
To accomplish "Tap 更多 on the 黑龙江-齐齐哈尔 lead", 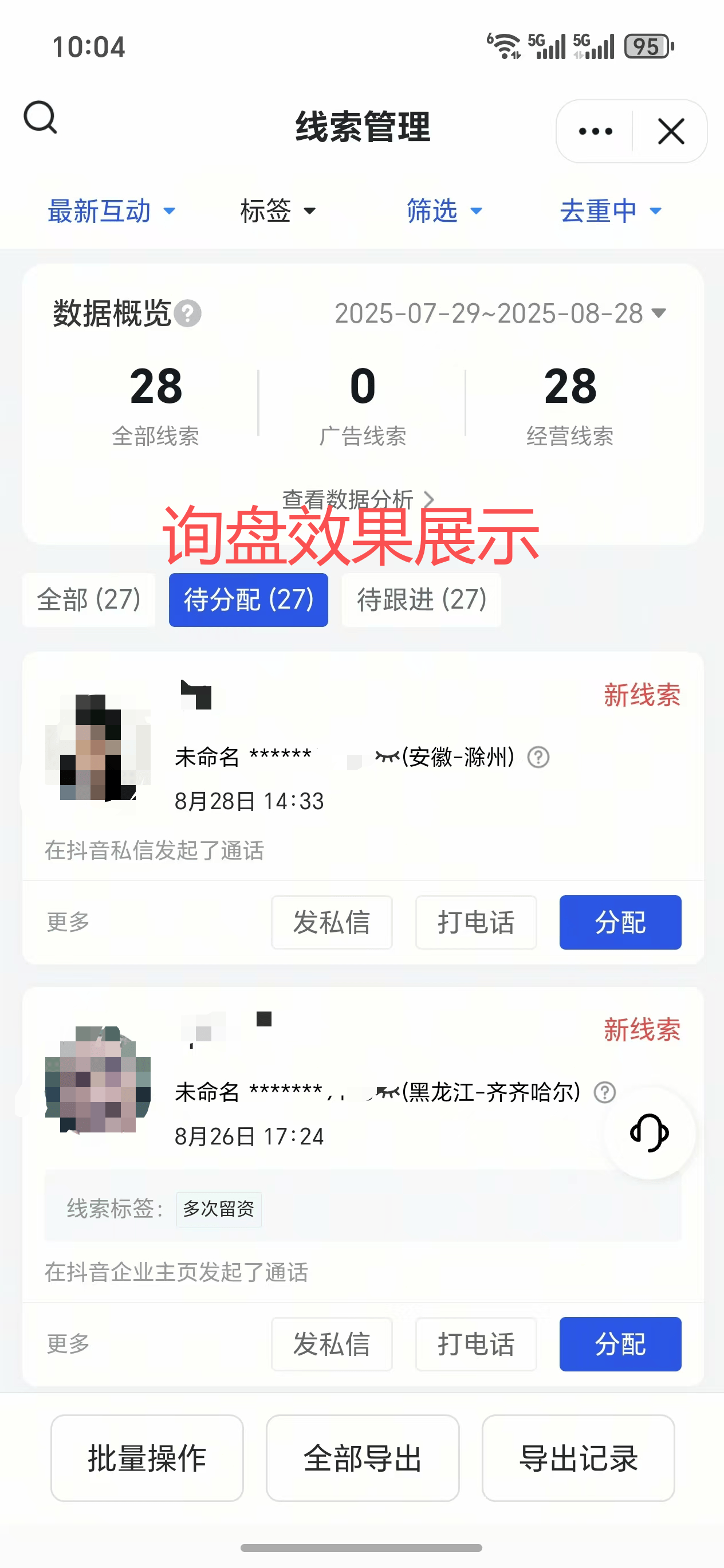I will pos(68,1343).
